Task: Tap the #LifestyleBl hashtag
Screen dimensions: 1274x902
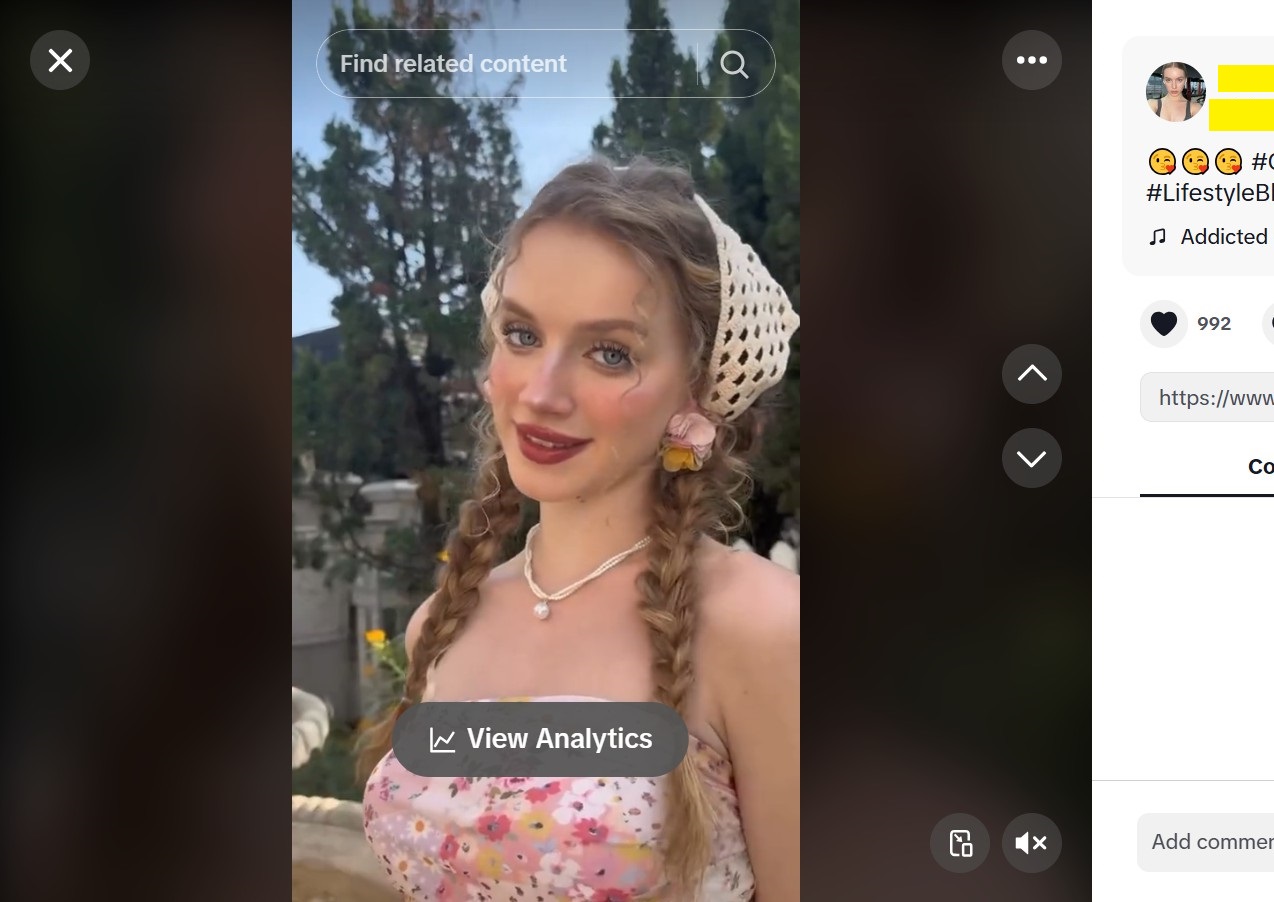Action: click(x=1210, y=192)
